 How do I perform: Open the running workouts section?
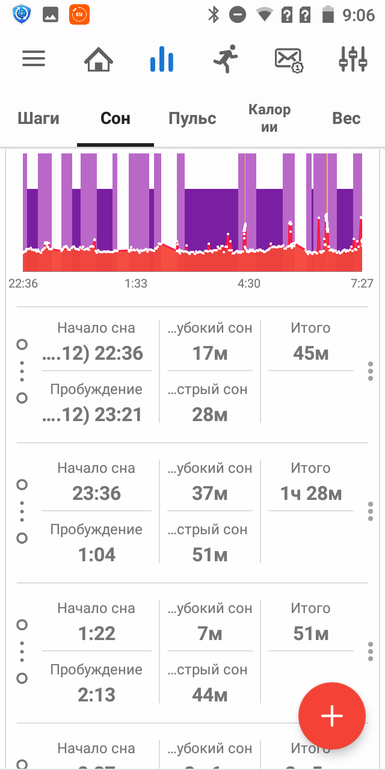tap(225, 59)
